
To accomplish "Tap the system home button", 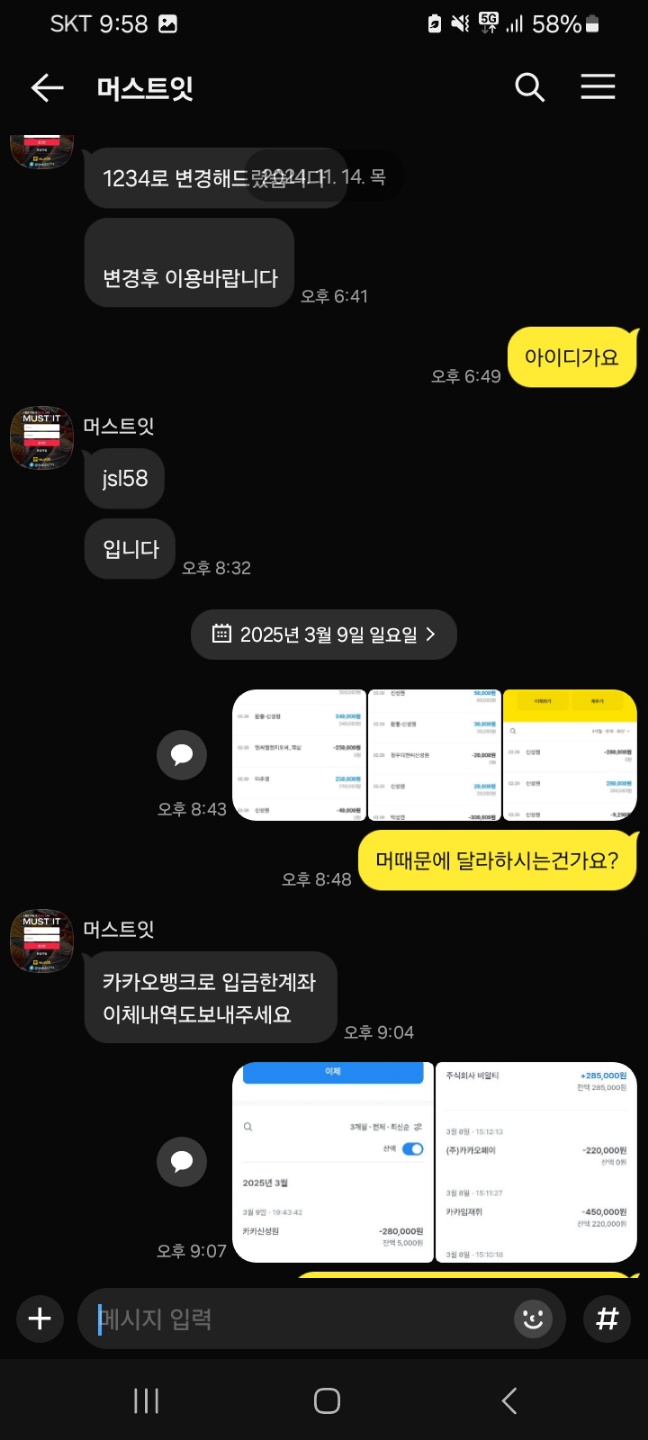I will (x=326, y=1400).
